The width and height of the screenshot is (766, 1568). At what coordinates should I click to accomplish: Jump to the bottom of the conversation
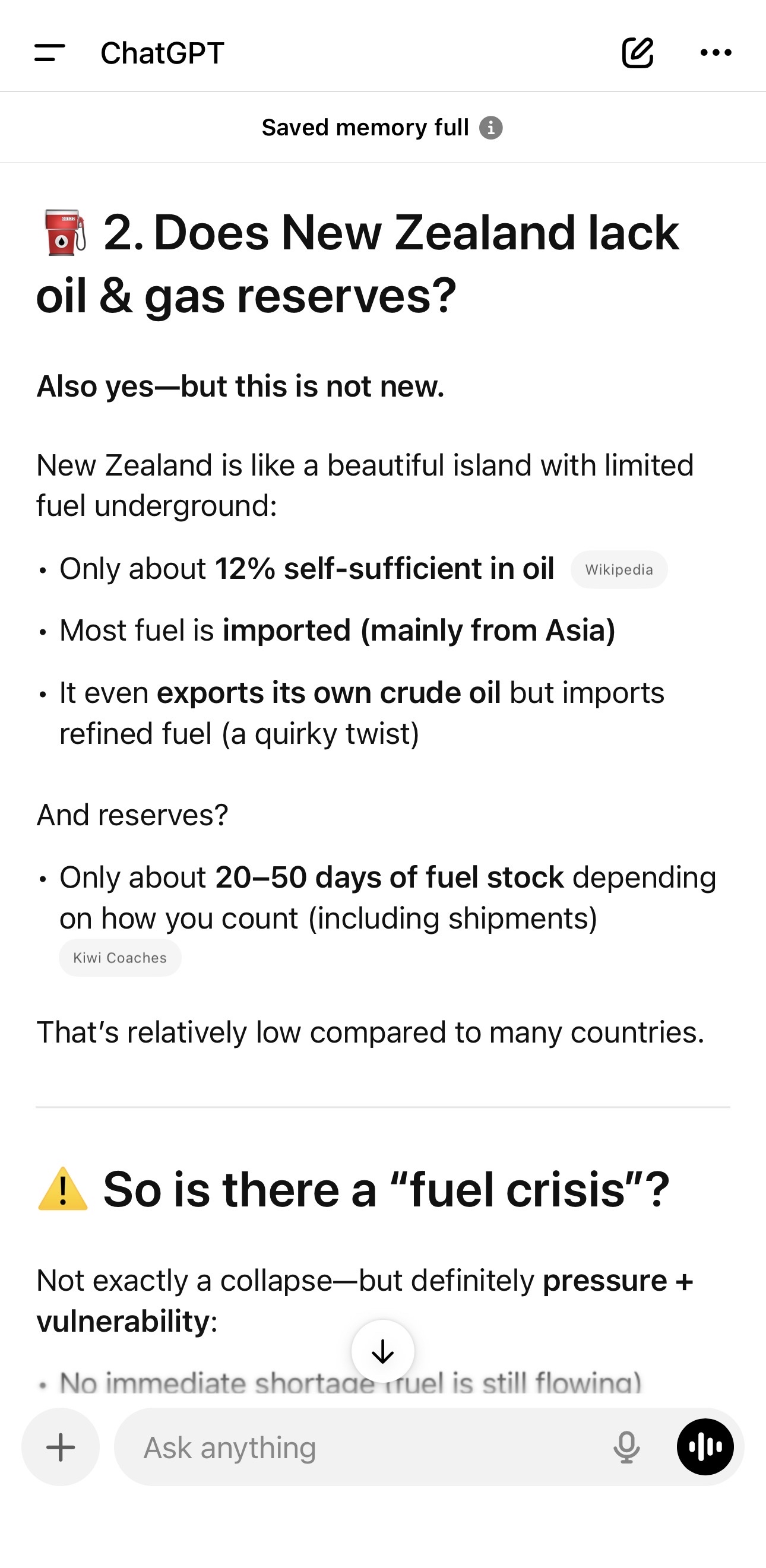(x=383, y=1351)
